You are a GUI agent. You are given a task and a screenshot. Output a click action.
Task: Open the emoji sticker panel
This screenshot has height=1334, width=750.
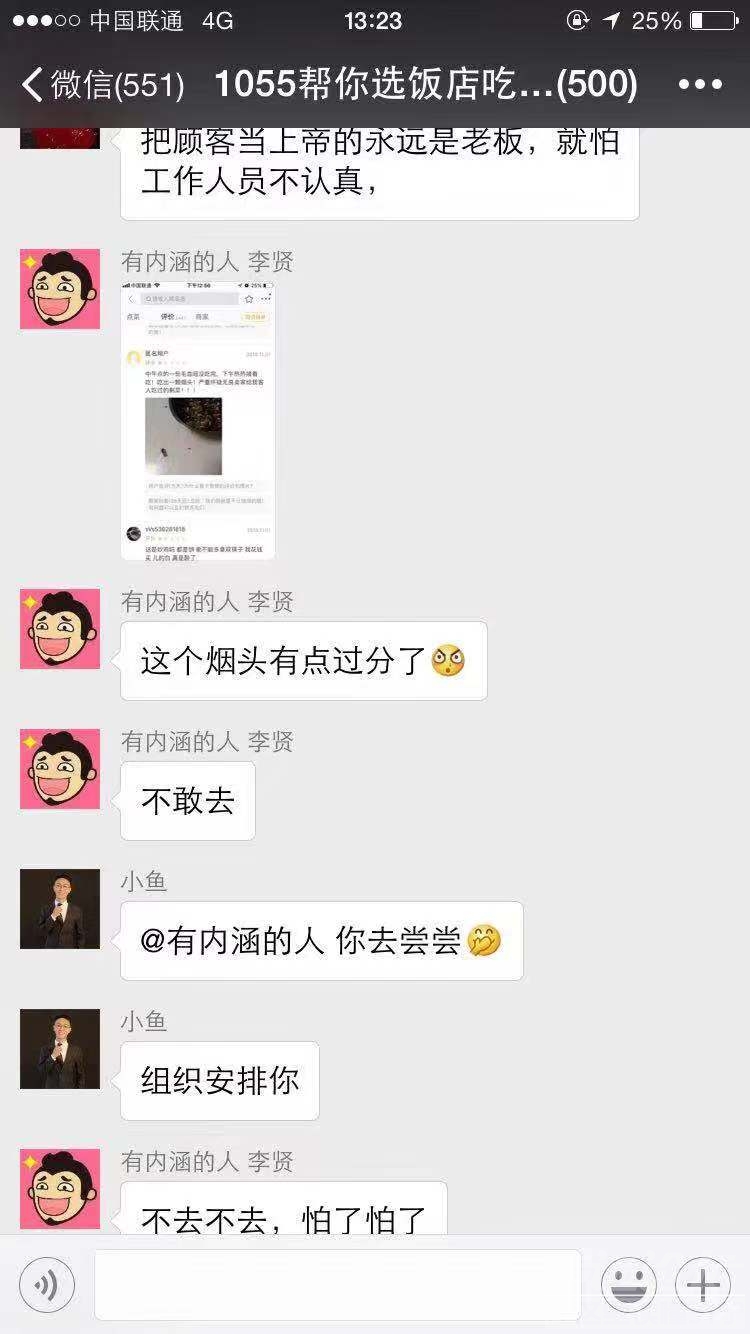(629, 1285)
